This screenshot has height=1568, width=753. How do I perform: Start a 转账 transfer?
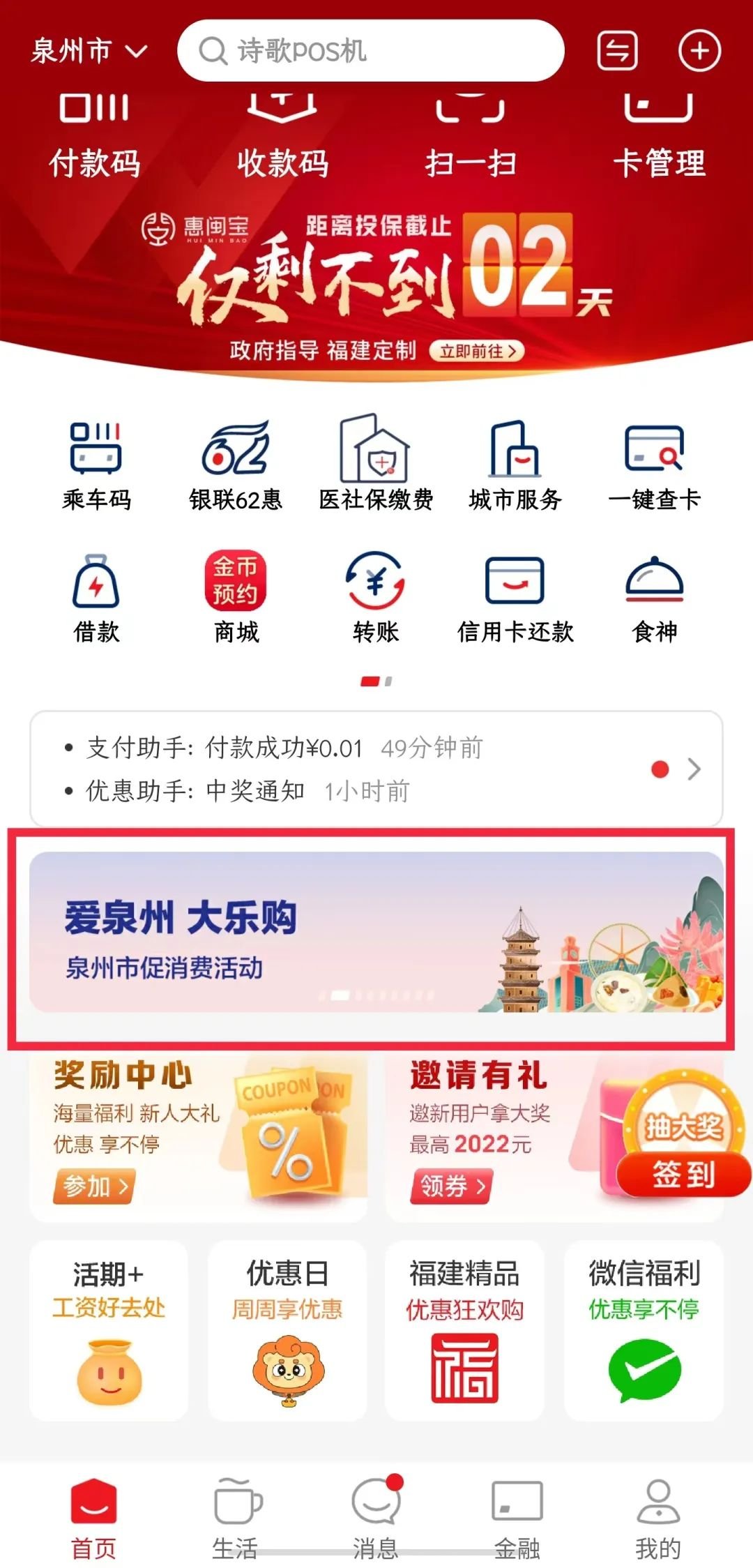coord(376,597)
